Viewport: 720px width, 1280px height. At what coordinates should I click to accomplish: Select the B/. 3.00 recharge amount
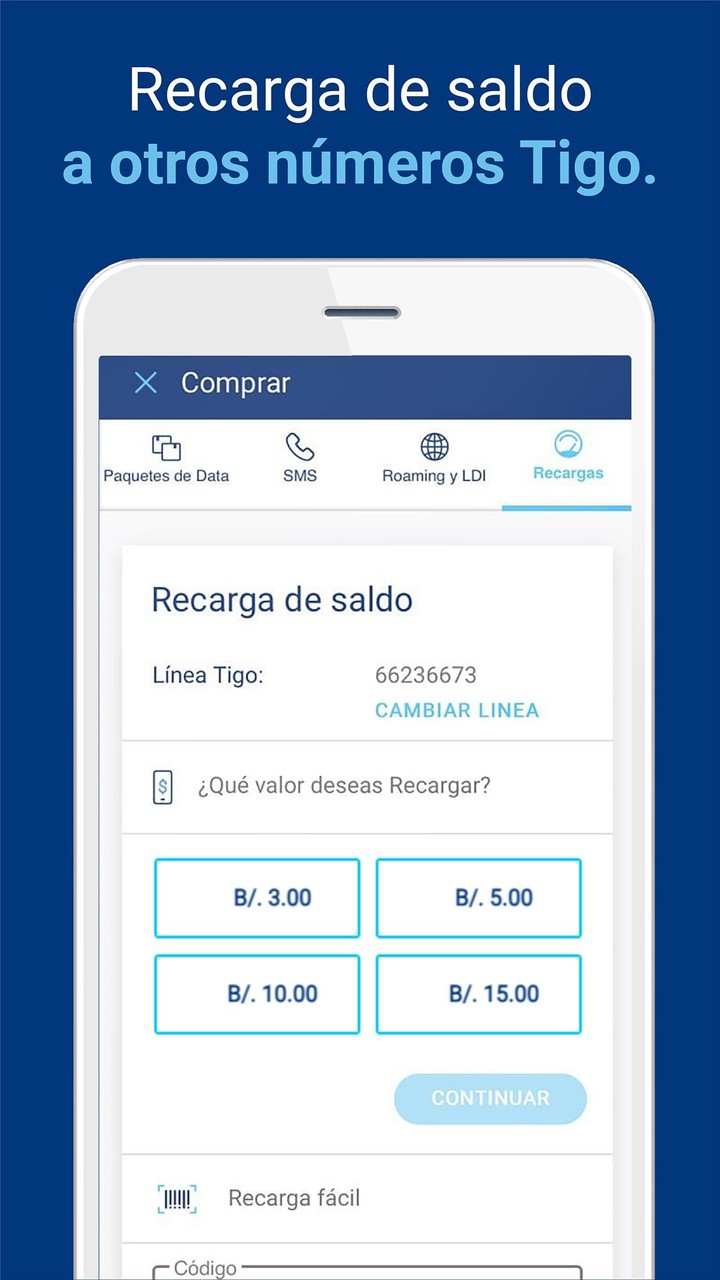pyautogui.click(x=256, y=897)
